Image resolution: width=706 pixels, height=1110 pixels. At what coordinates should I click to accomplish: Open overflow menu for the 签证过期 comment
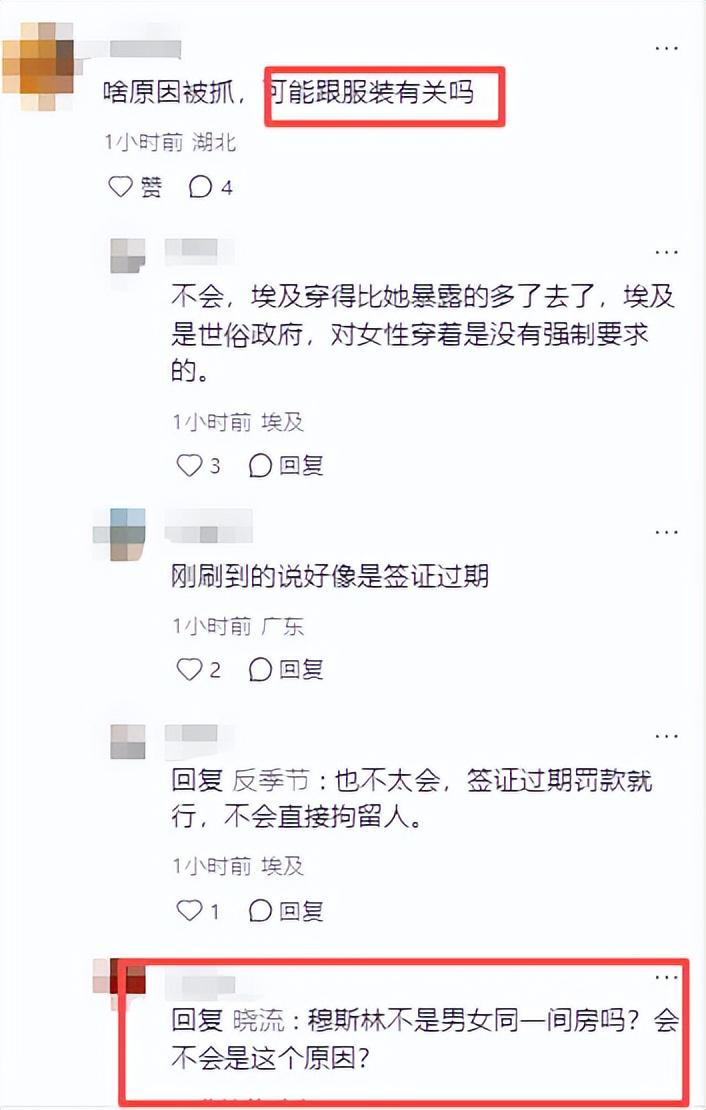[665, 530]
